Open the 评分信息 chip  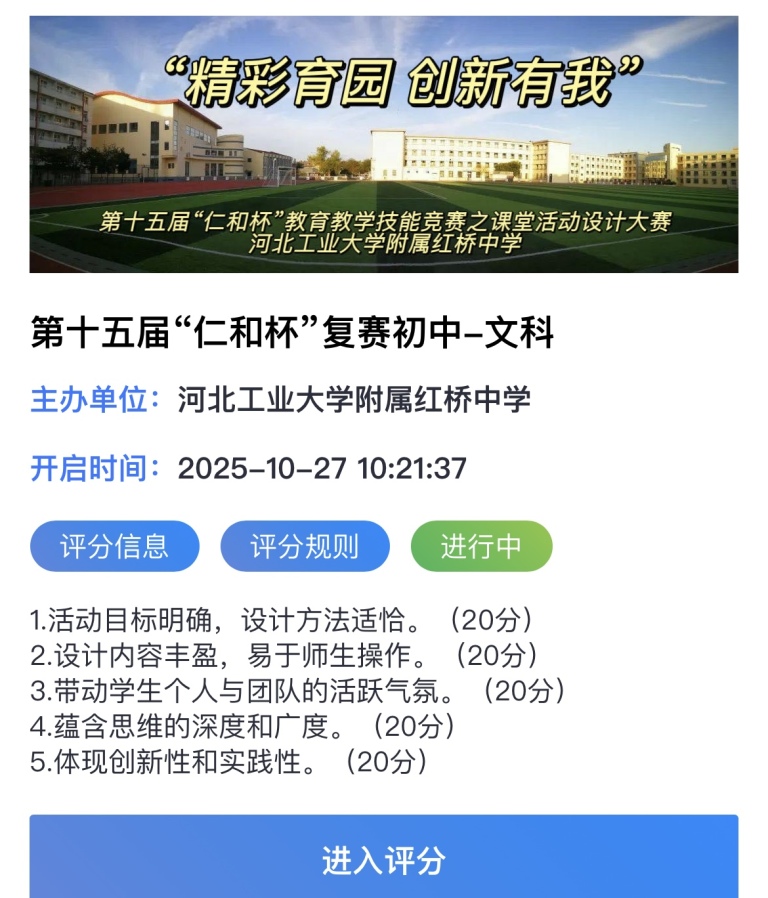click(x=114, y=546)
